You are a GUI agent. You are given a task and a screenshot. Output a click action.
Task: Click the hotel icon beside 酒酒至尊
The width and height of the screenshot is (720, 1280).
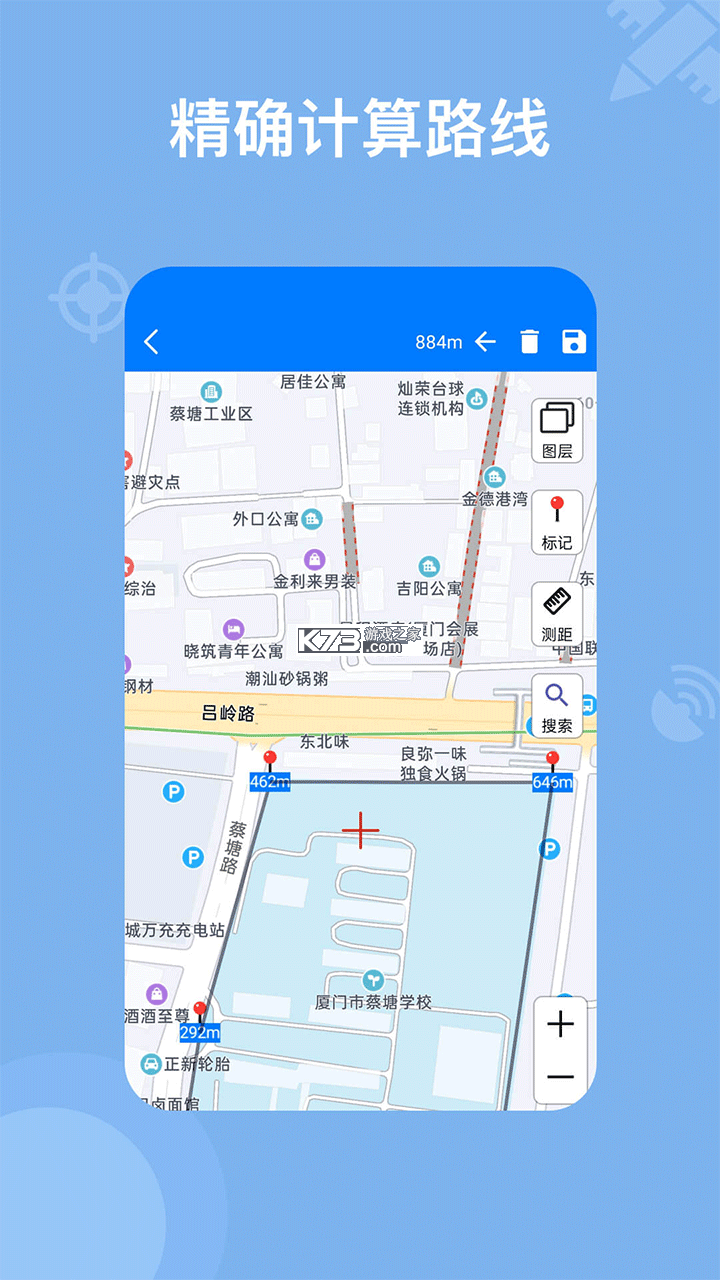pyautogui.click(x=156, y=994)
